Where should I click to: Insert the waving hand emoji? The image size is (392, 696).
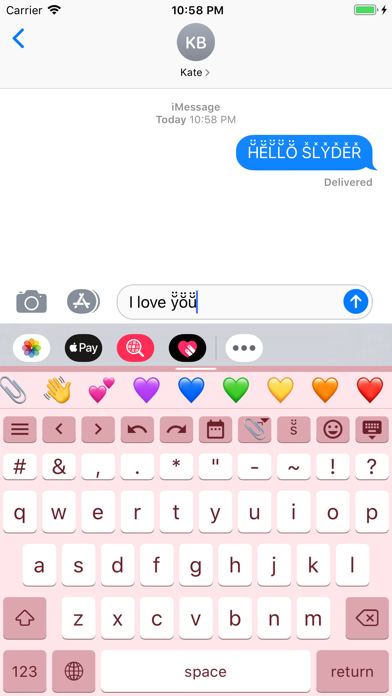coord(57,390)
